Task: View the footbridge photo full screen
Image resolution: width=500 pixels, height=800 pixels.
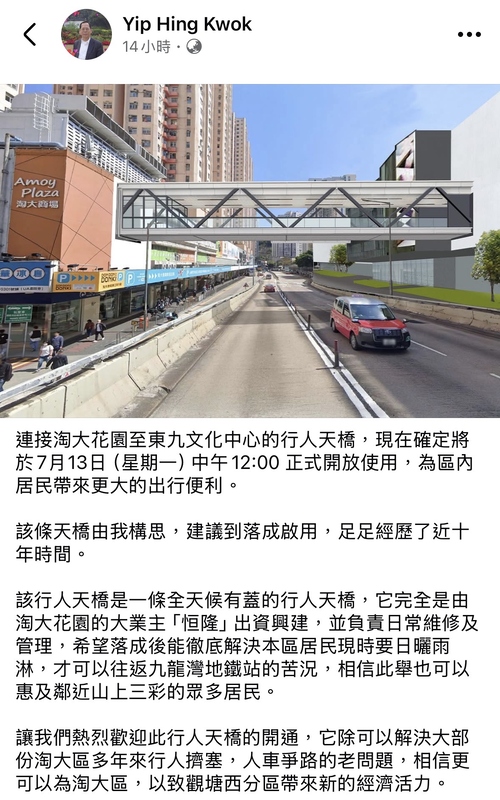Action: coord(250,251)
